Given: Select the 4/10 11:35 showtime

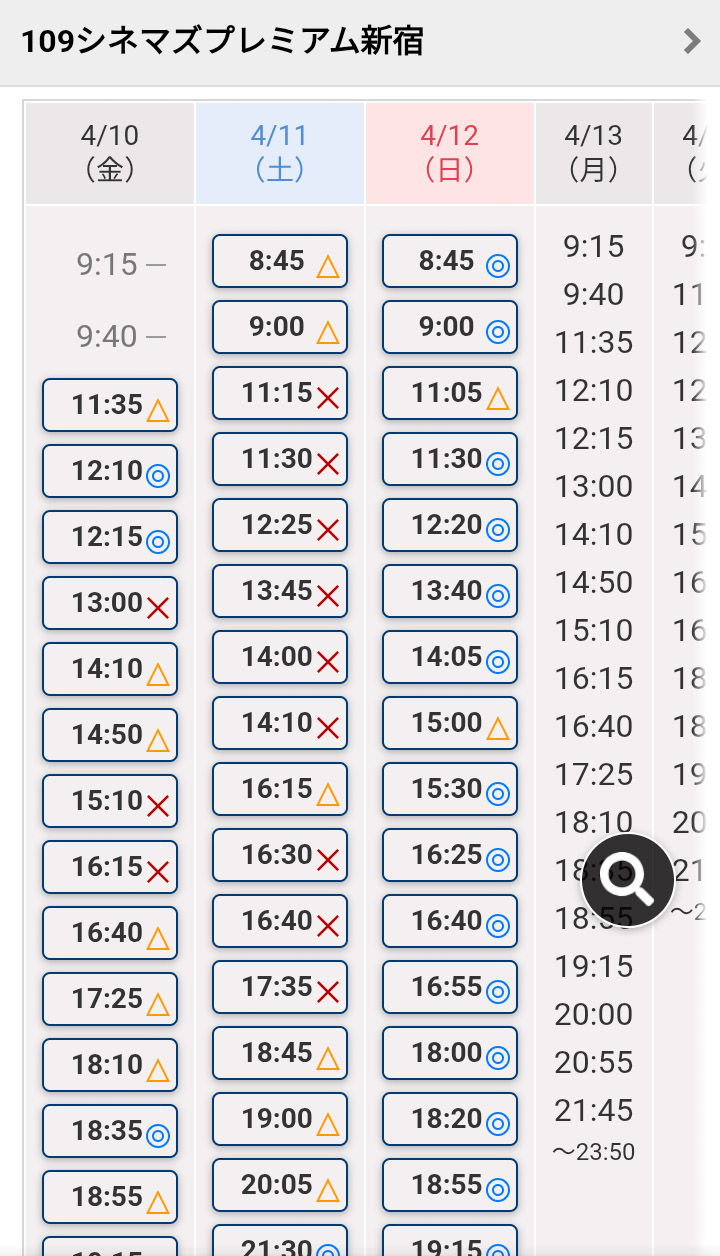Looking at the screenshot, I should pos(110,405).
